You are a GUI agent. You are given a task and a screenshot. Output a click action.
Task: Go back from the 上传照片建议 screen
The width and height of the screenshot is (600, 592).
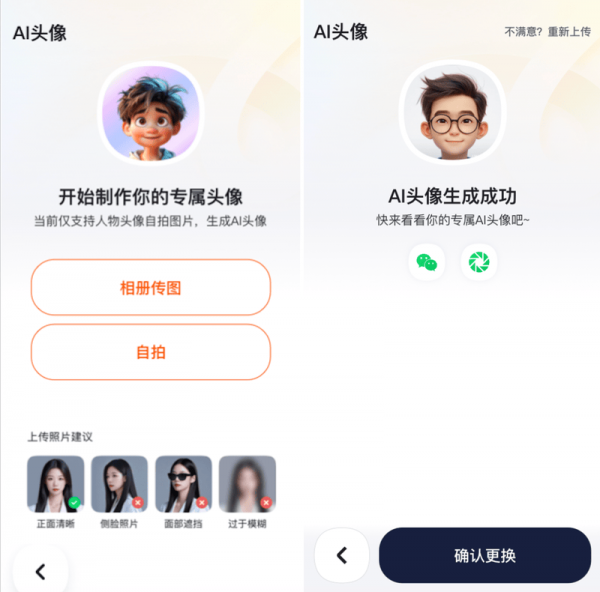(x=40, y=571)
